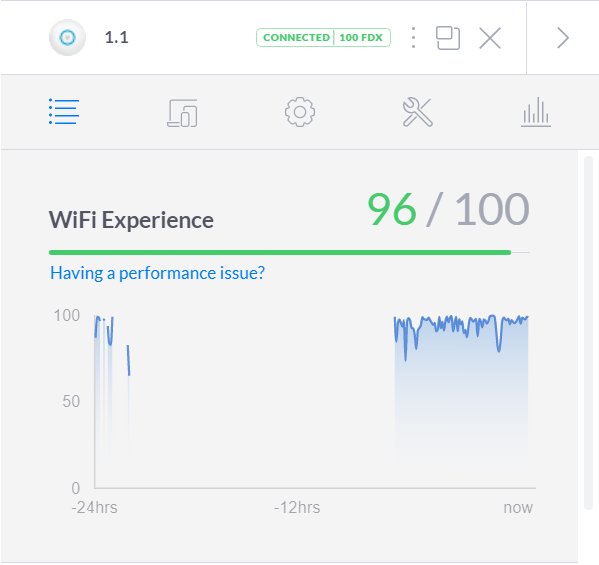Open the settings gear tab
599x565 pixels.
[300, 112]
